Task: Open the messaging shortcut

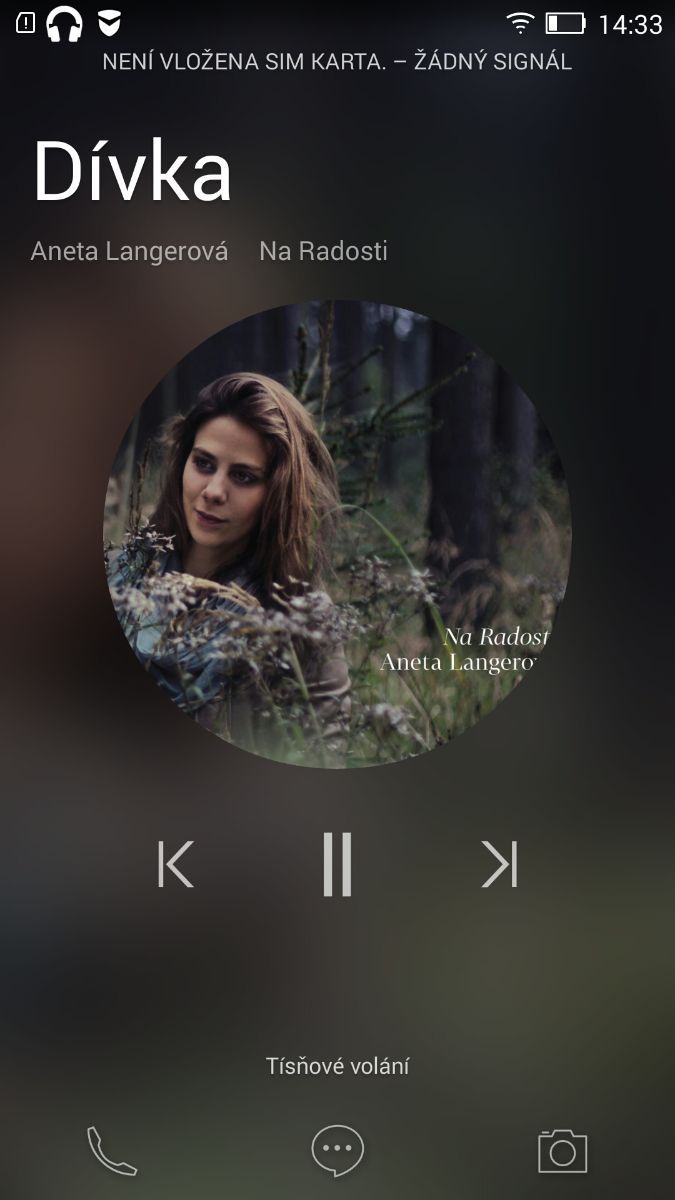Action: coord(337,1150)
